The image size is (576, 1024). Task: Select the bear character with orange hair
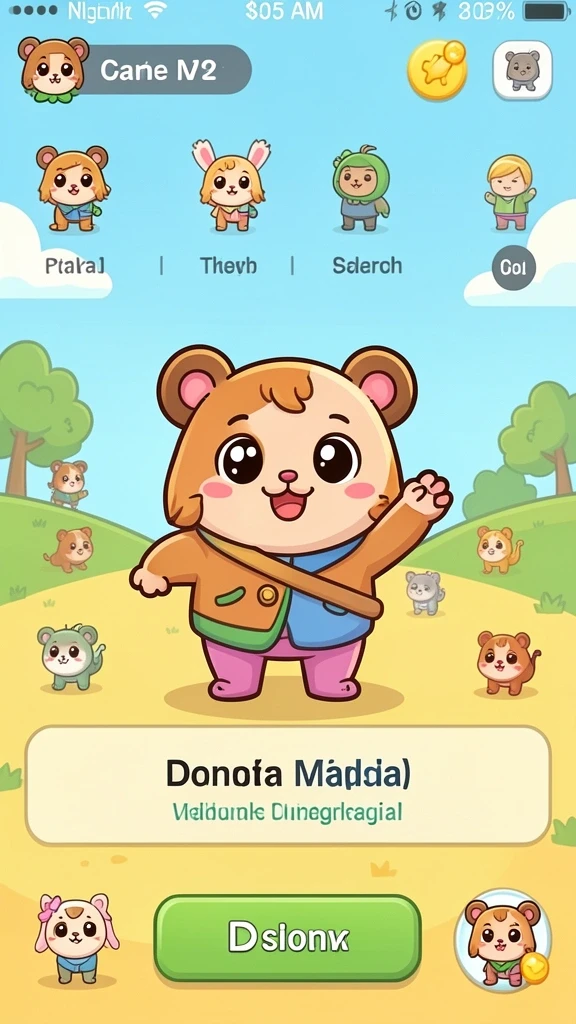[72, 188]
